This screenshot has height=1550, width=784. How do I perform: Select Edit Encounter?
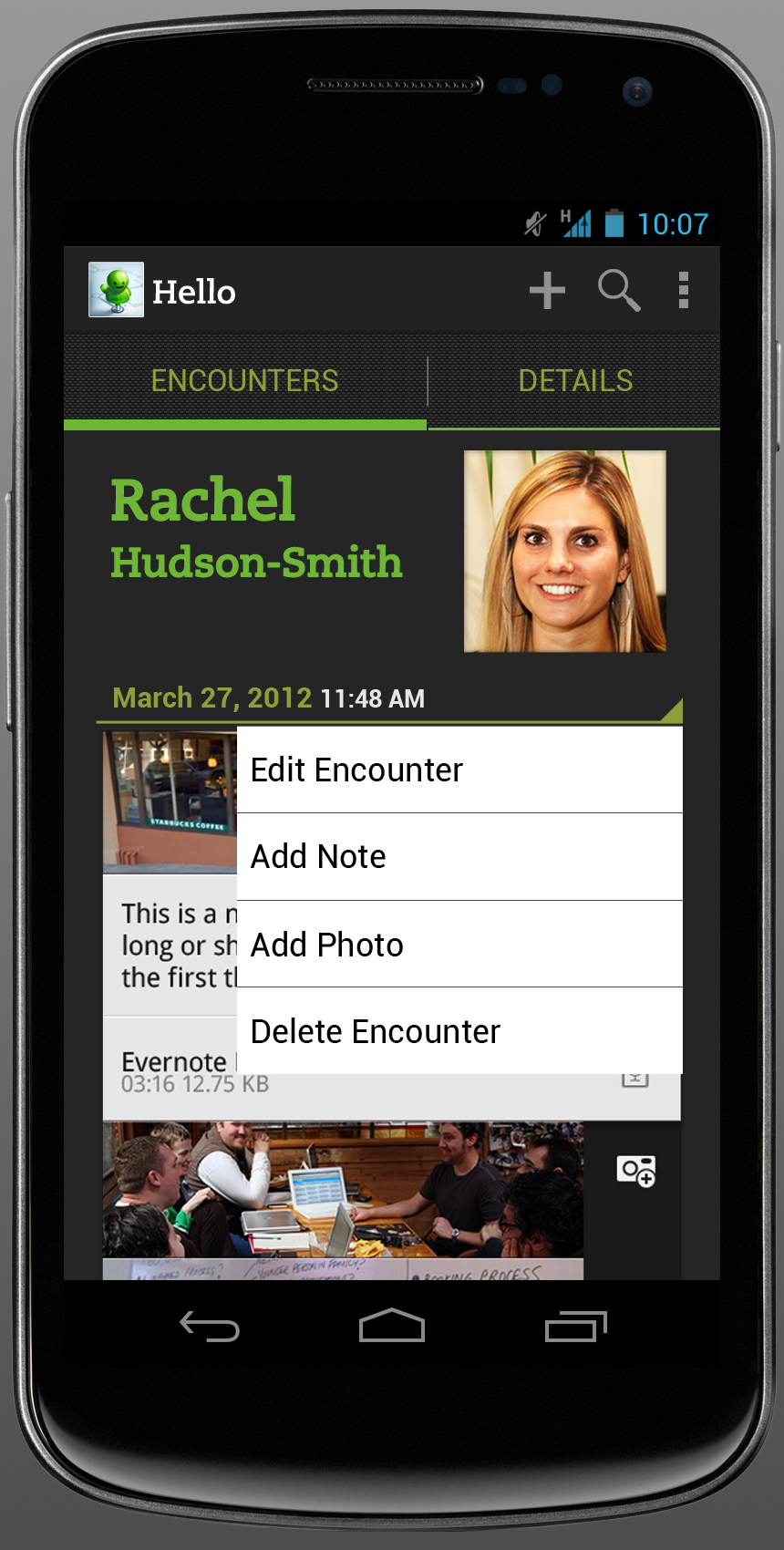tap(459, 770)
